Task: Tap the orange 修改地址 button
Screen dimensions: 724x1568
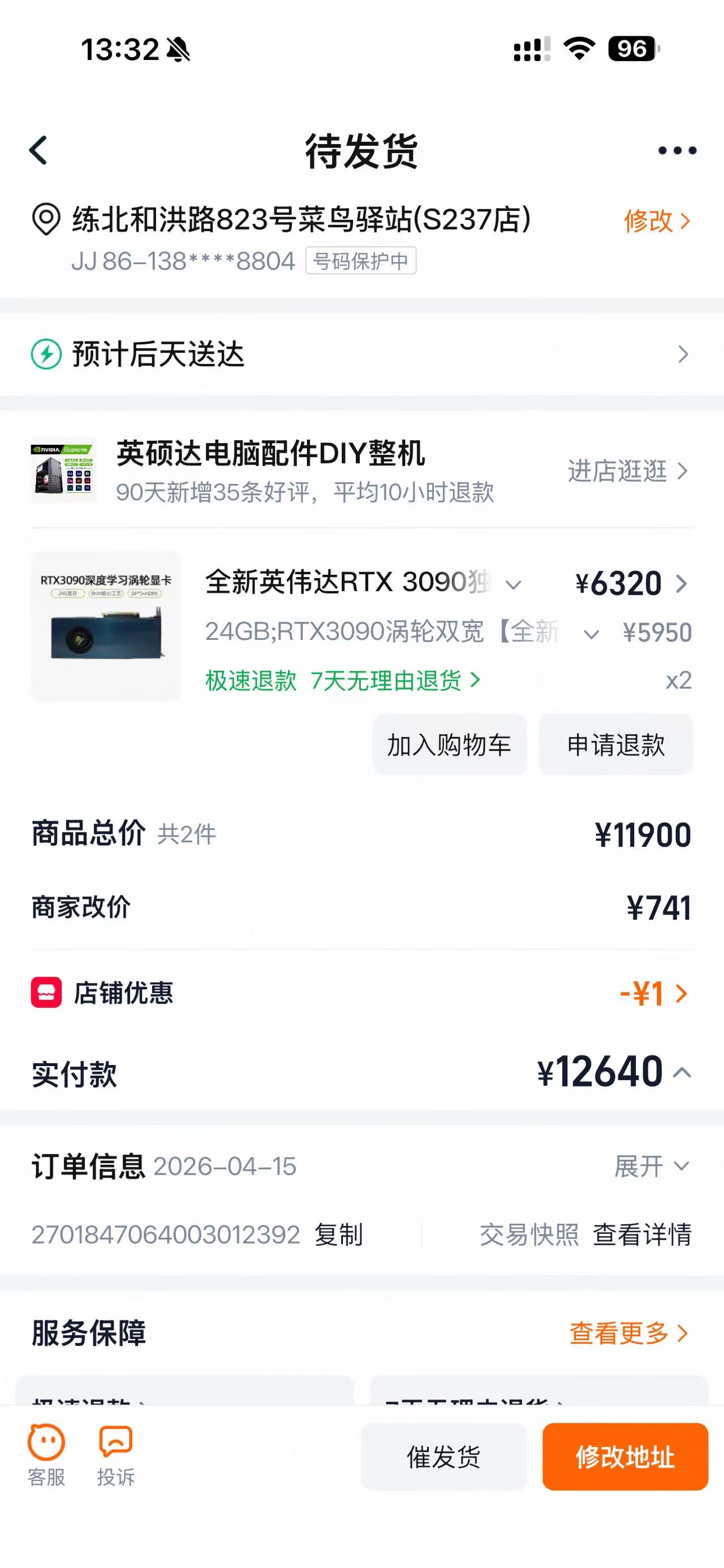Action: (x=625, y=1457)
